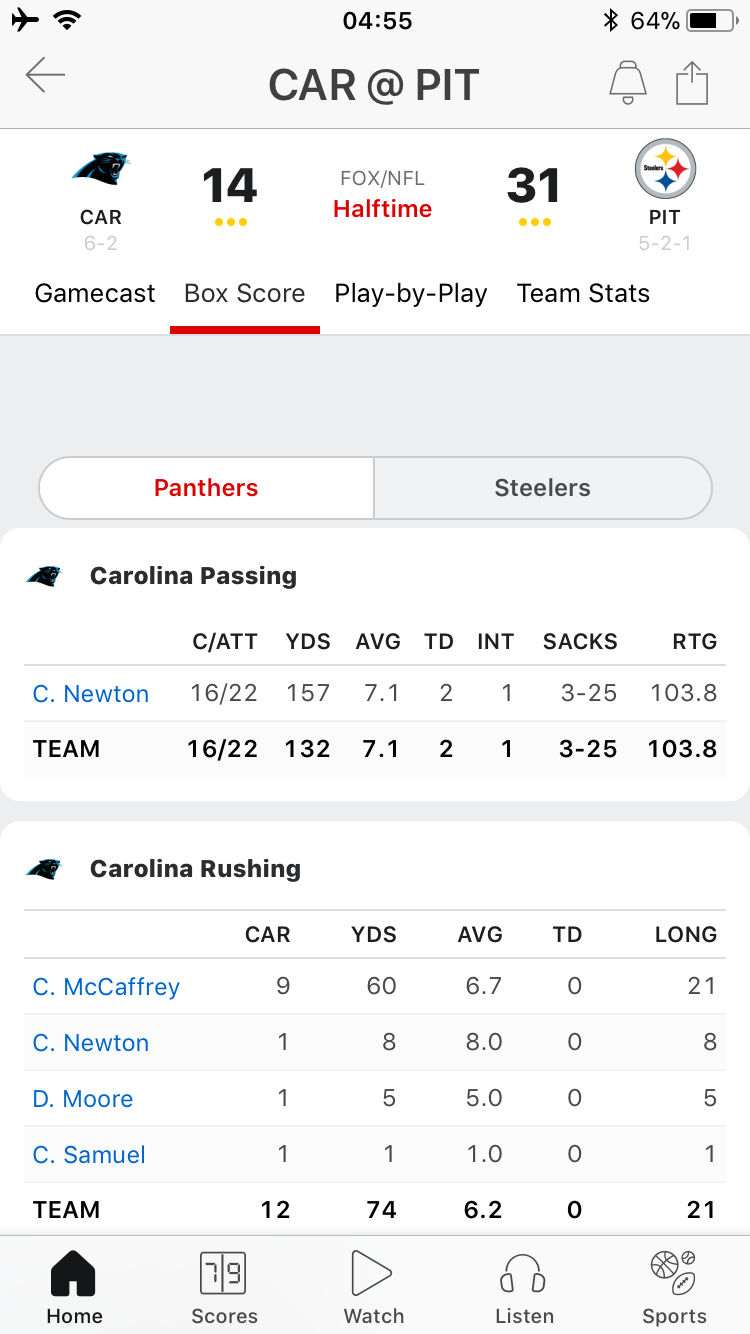The width and height of the screenshot is (750, 1334).
Task: Open the Watch tab
Action: [x=374, y=1287]
